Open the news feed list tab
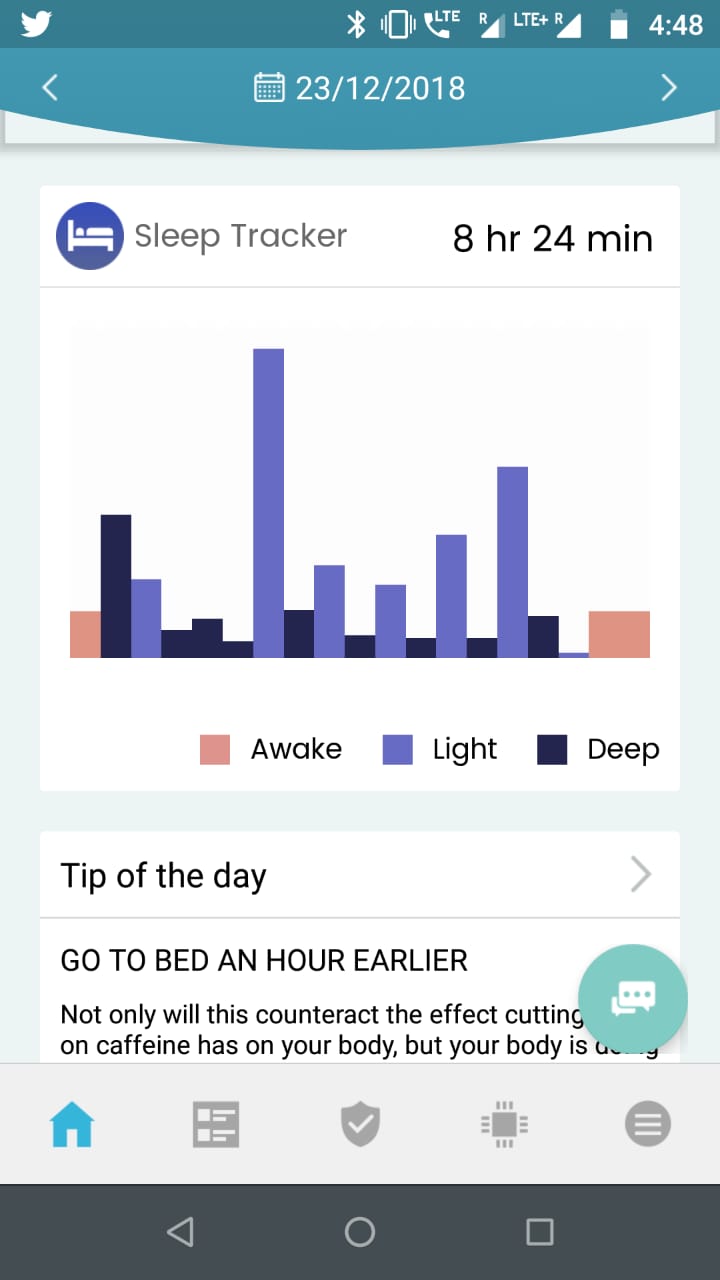The image size is (720, 1280). 216,1125
